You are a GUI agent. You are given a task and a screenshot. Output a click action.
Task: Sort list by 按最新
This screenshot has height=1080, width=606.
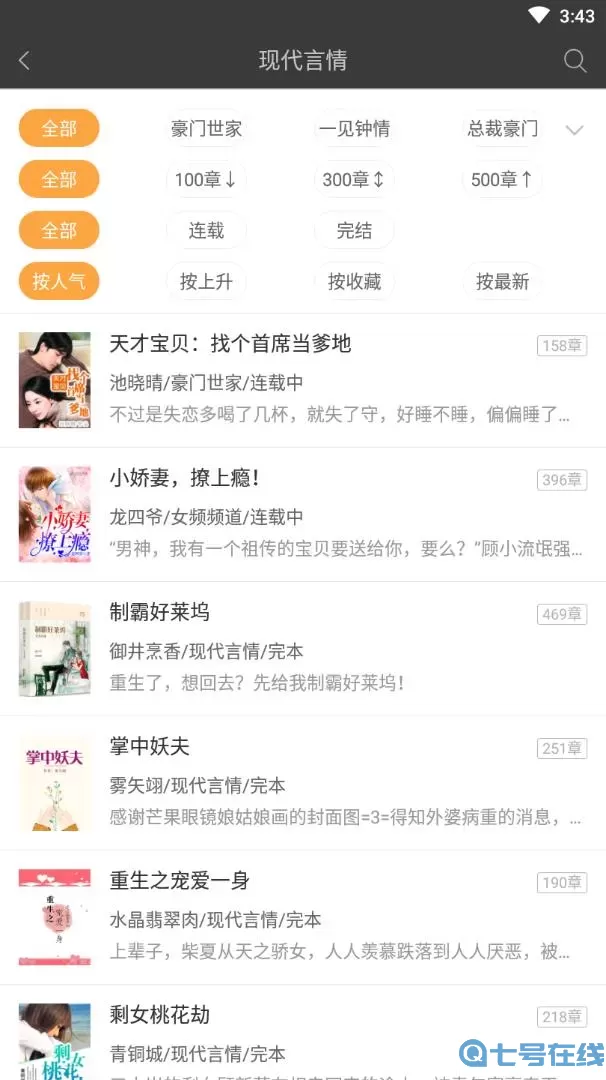pos(502,282)
